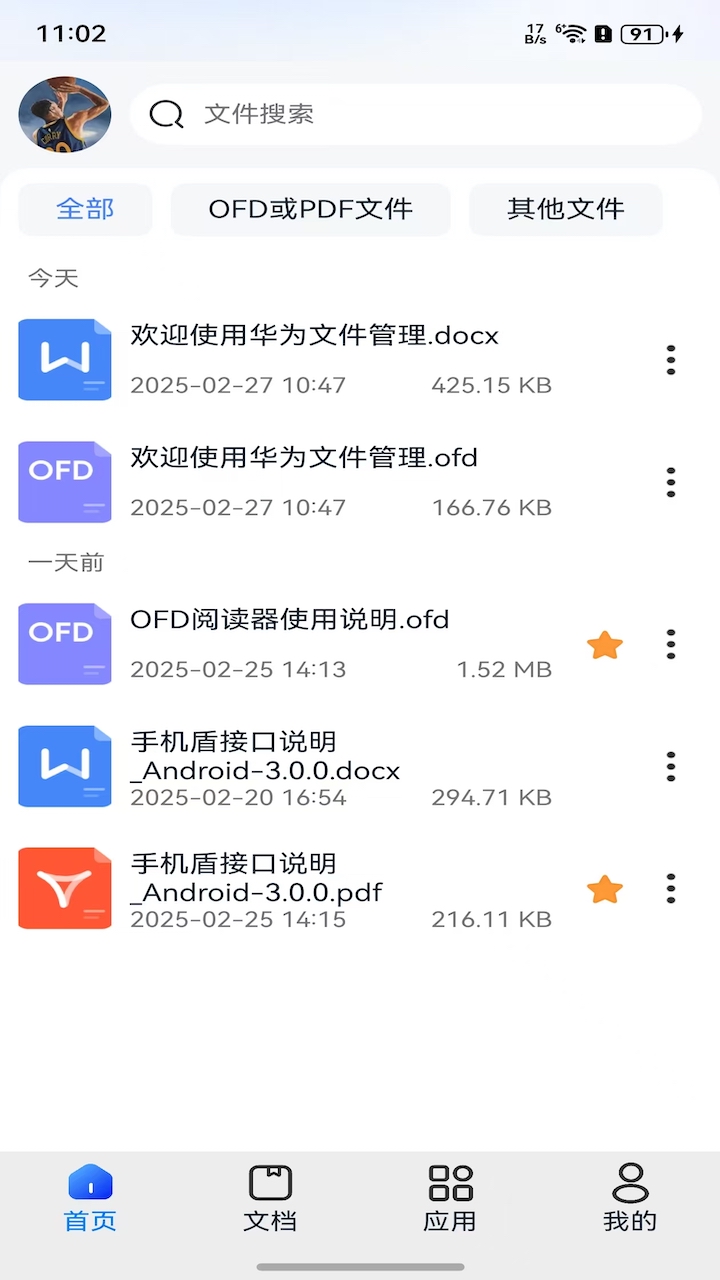Switch to the 我的 tab
The image size is (720, 1280).
pyautogui.click(x=630, y=1197)
